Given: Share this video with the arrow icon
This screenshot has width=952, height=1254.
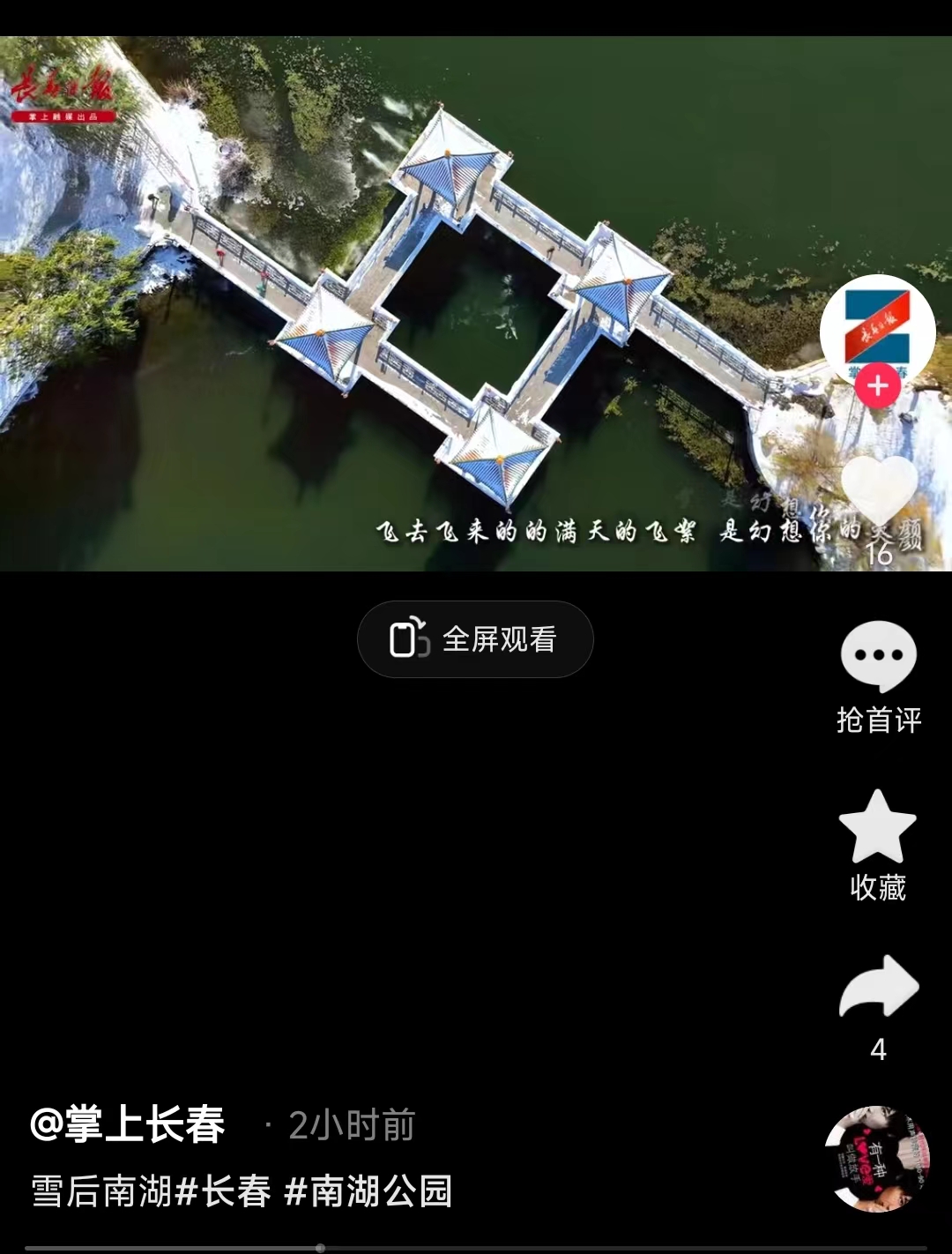Looking at the screenshot, I should point(878,989).
